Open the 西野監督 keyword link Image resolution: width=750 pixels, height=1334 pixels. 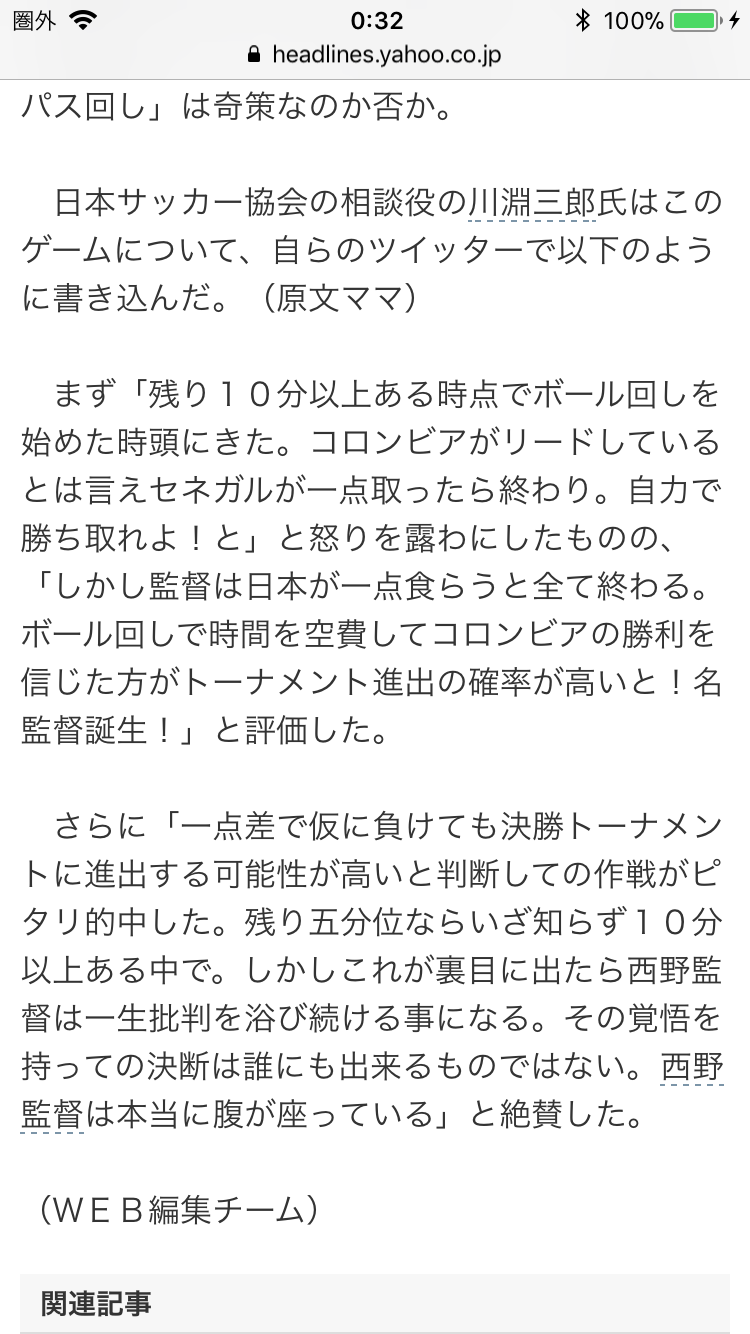(691, 1070)
